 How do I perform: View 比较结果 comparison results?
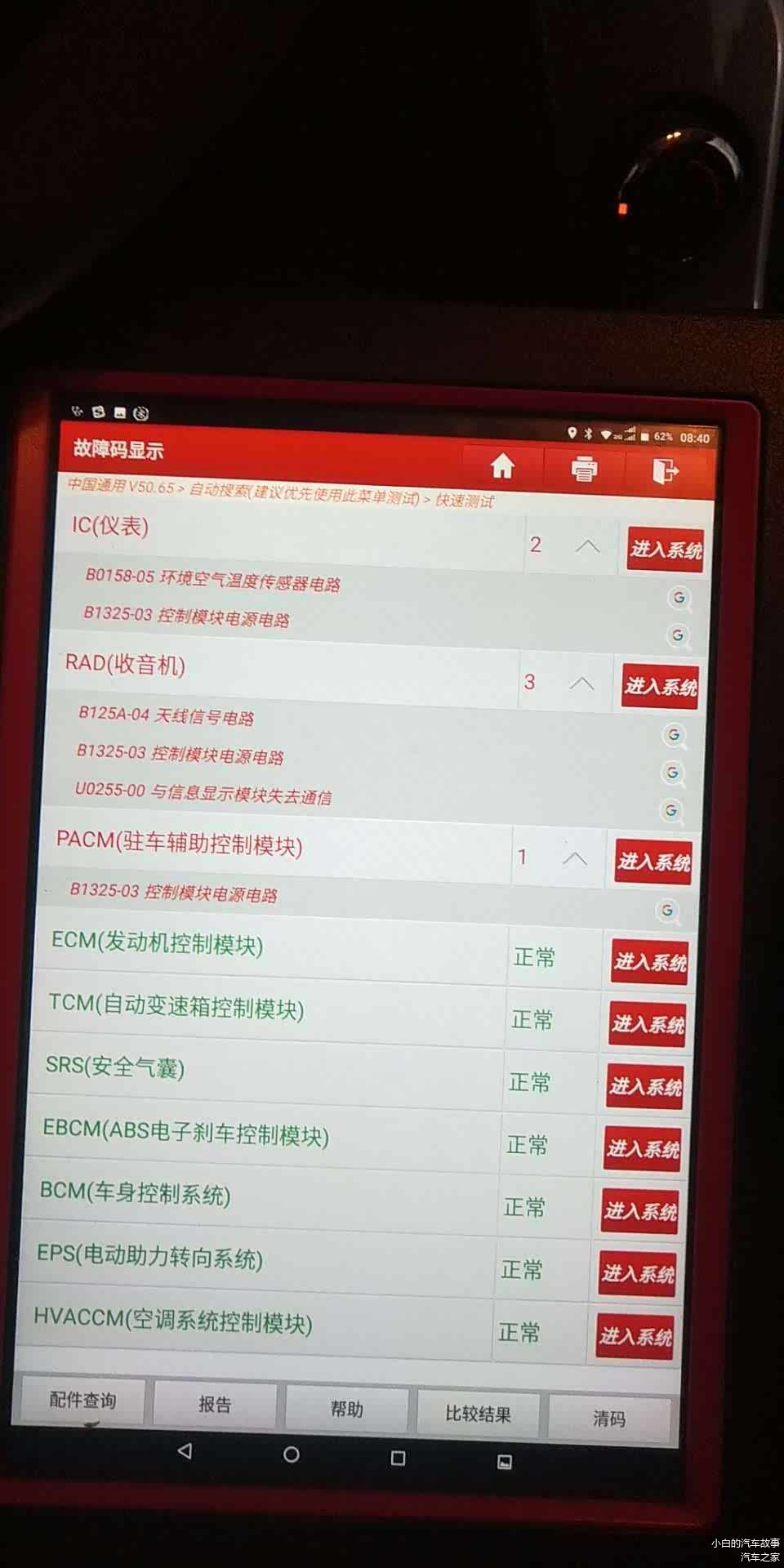pyautogui.click(x=478, y=1414)
